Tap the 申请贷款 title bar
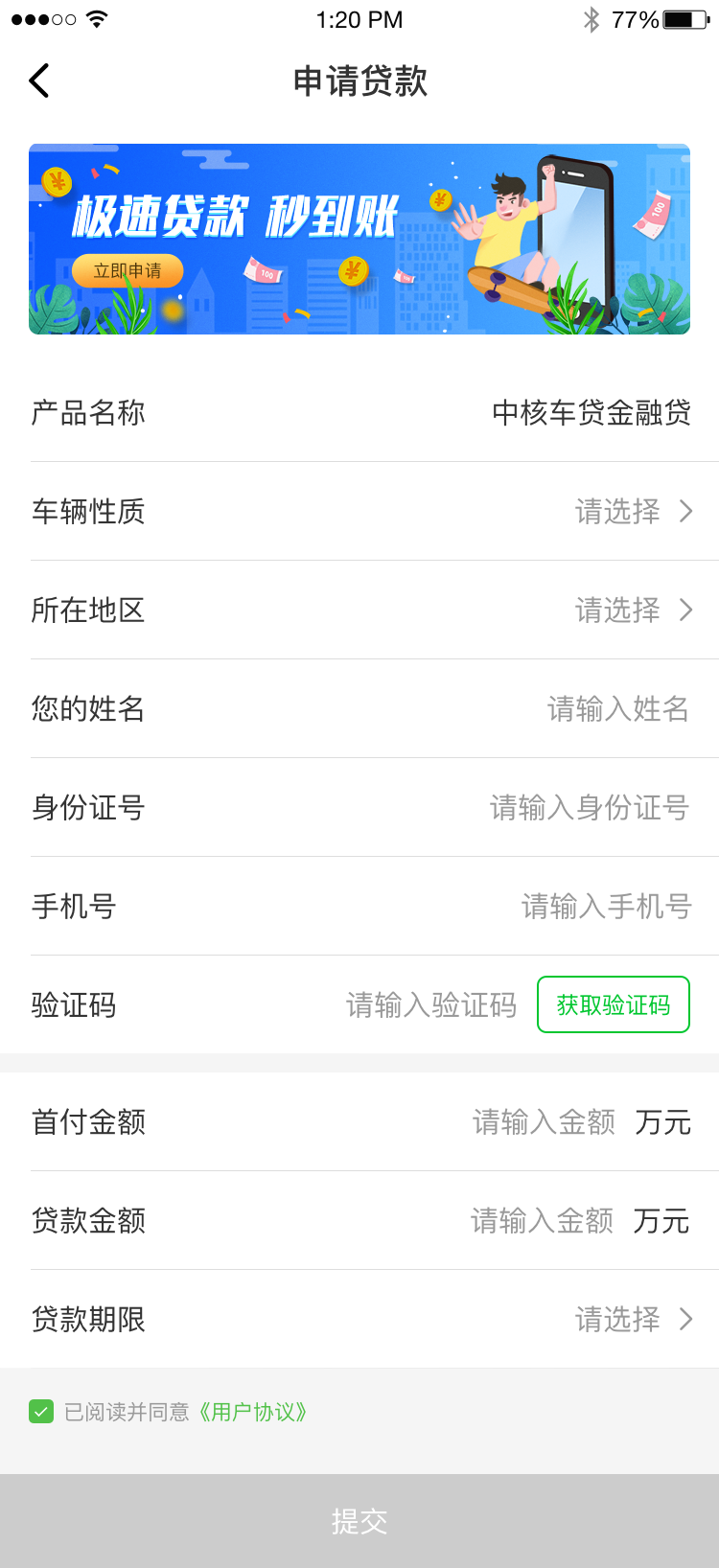The height and width of the screenshot is (1568, 719). (x=359, y=82)
